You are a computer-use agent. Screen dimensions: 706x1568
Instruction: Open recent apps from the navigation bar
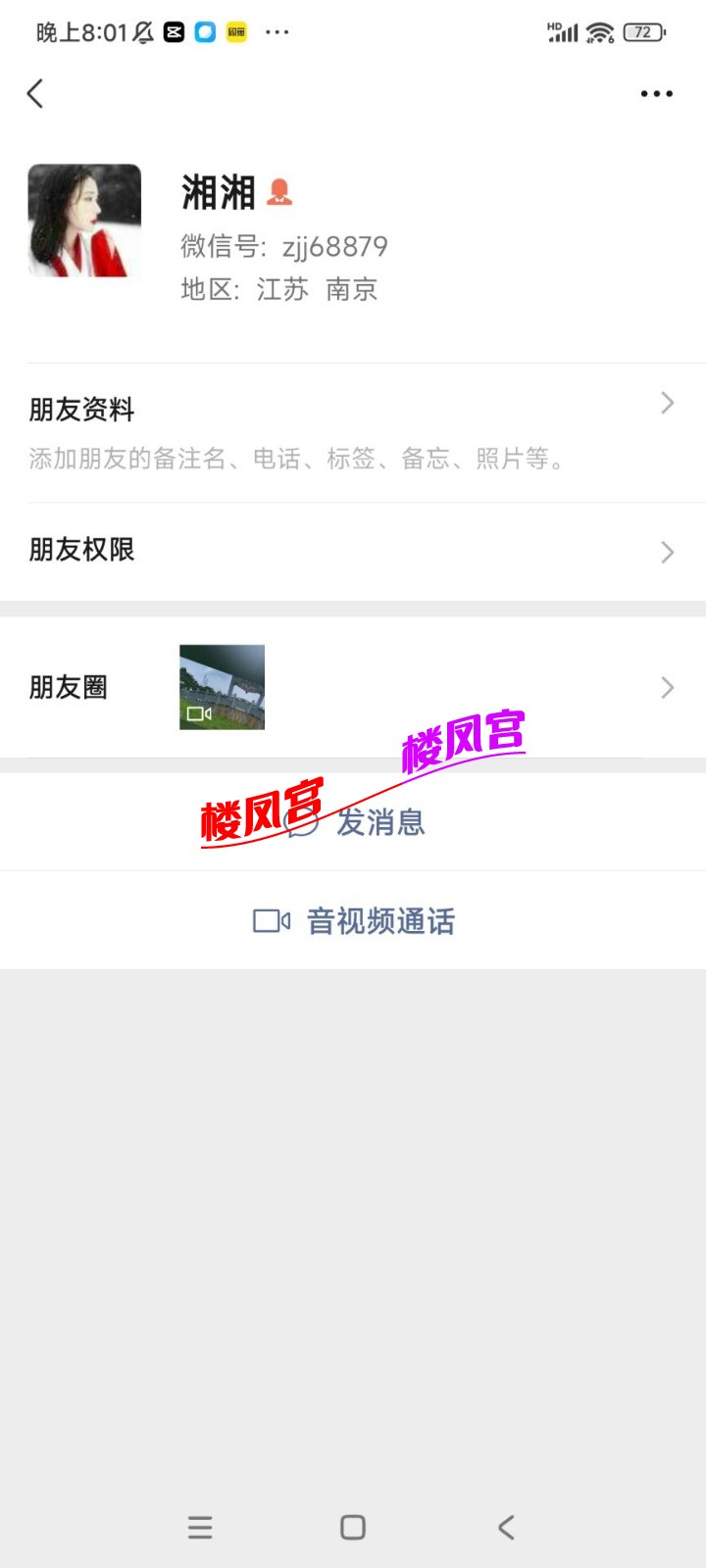(x=200, y=1527)
